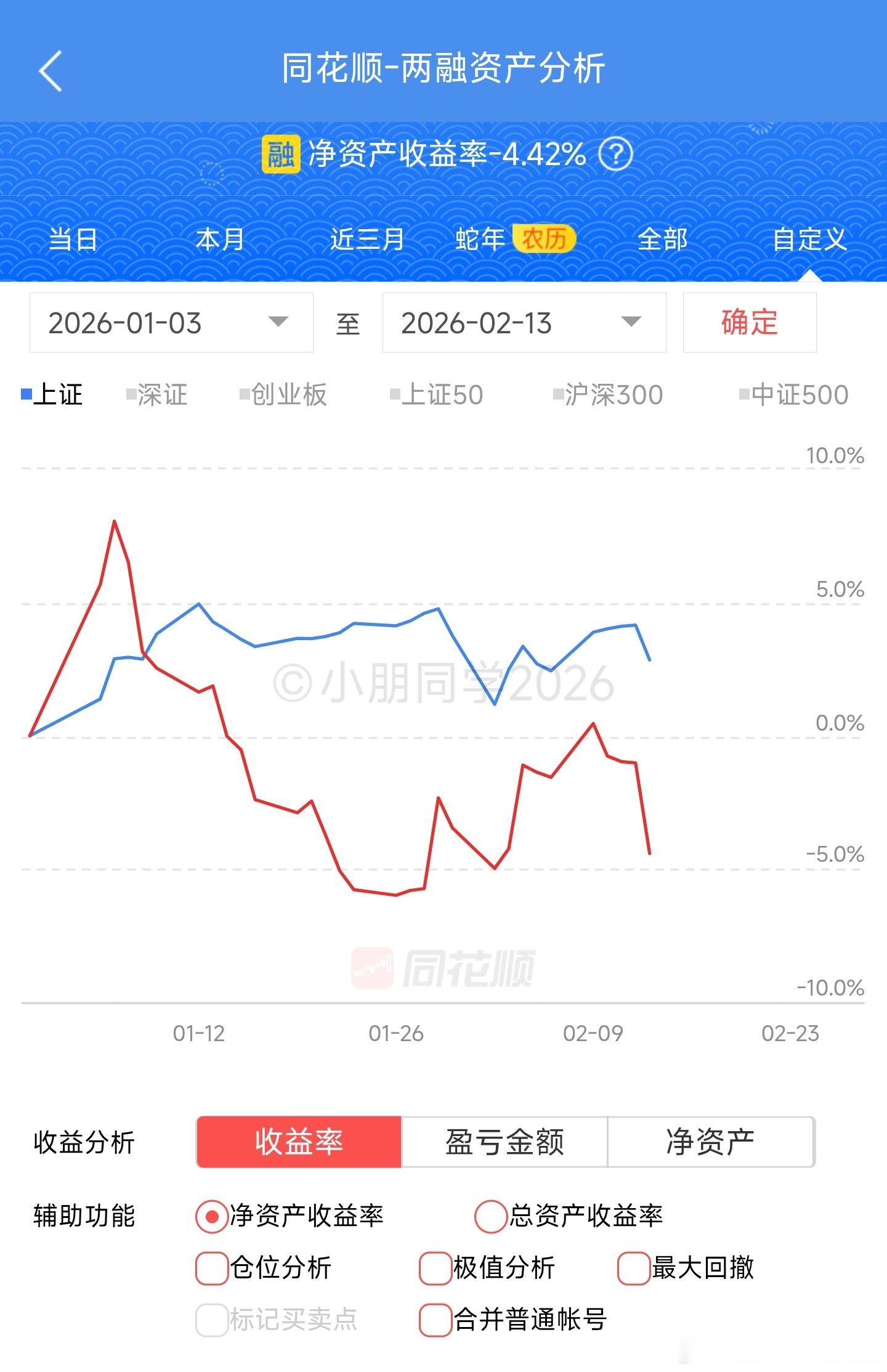
Task: Enable the 创业板 comparison line
Action: (286, 395)
